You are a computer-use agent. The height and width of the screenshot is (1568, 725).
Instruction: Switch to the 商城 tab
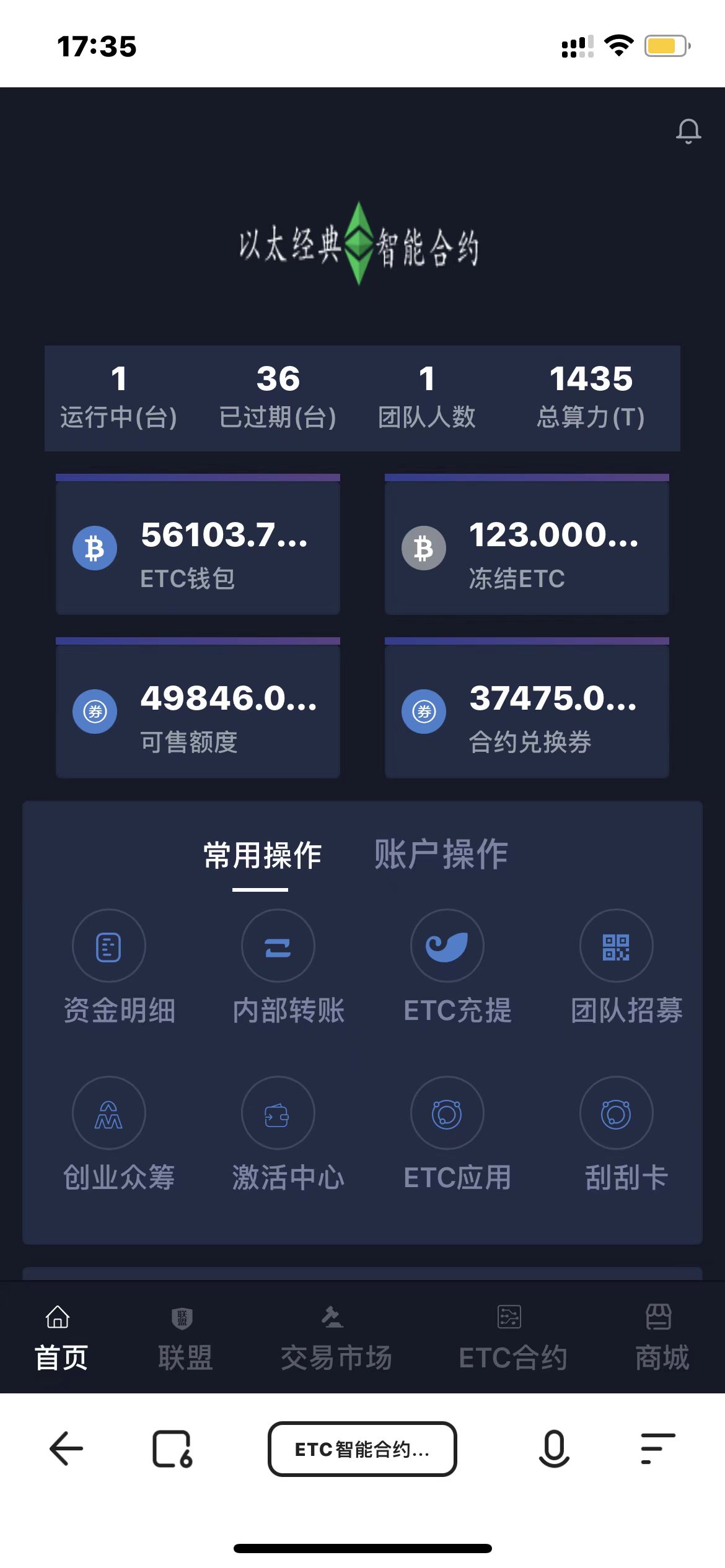tap(661, 1338)
